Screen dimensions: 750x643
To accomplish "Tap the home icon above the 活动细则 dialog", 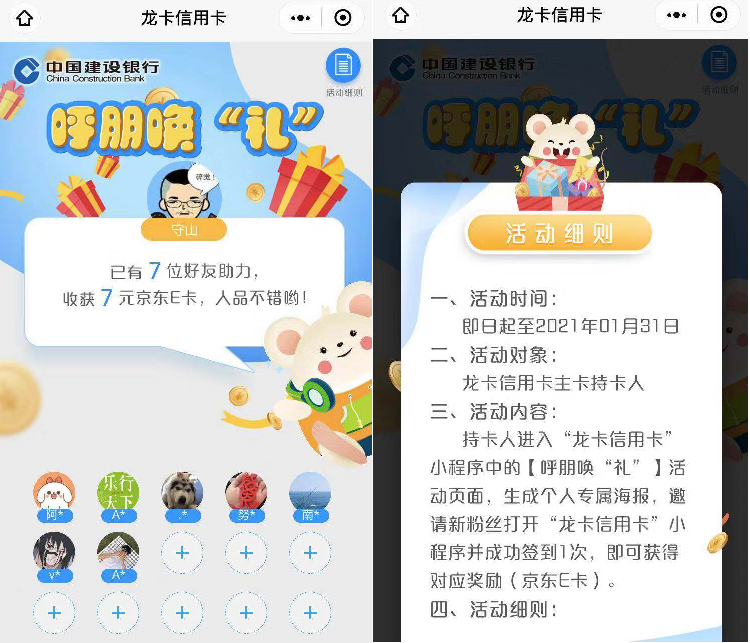I will point(400,16).
